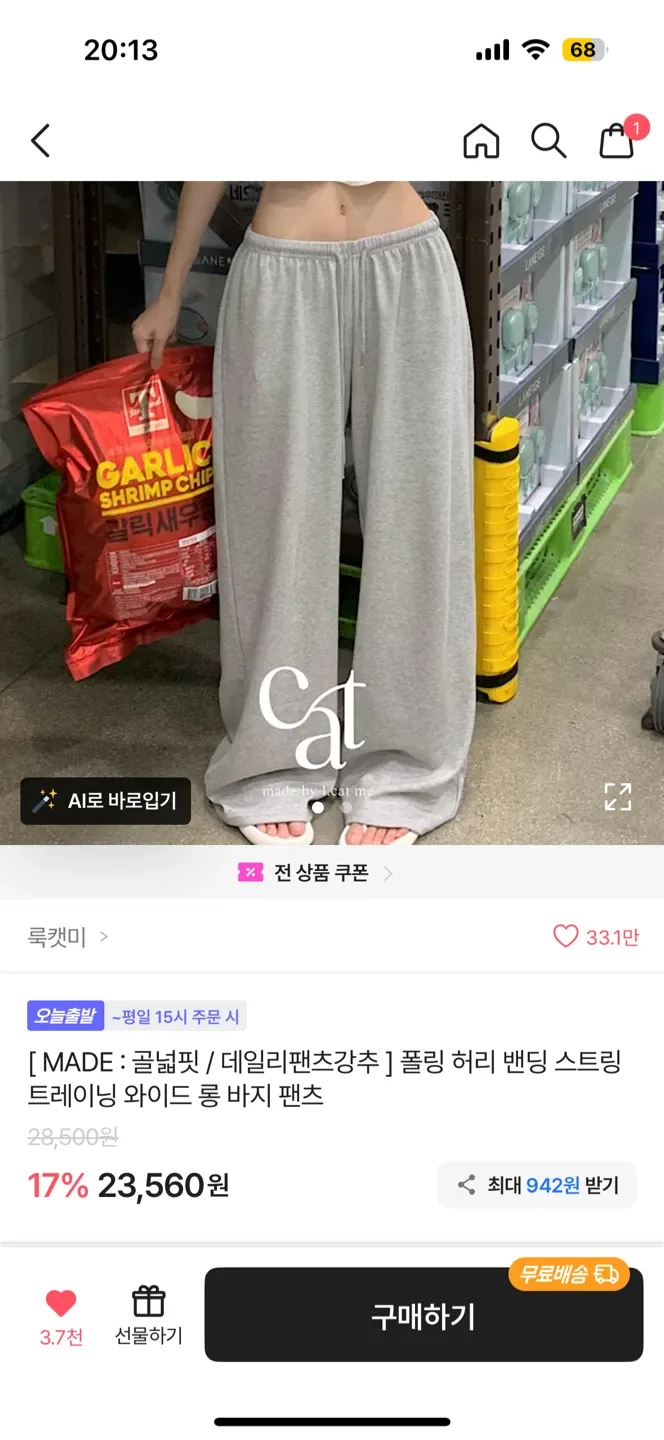This screenshot has width=664, height=1440.
Task: Open the 전 상품 쿠폰 banner
Action: point(318,873)
